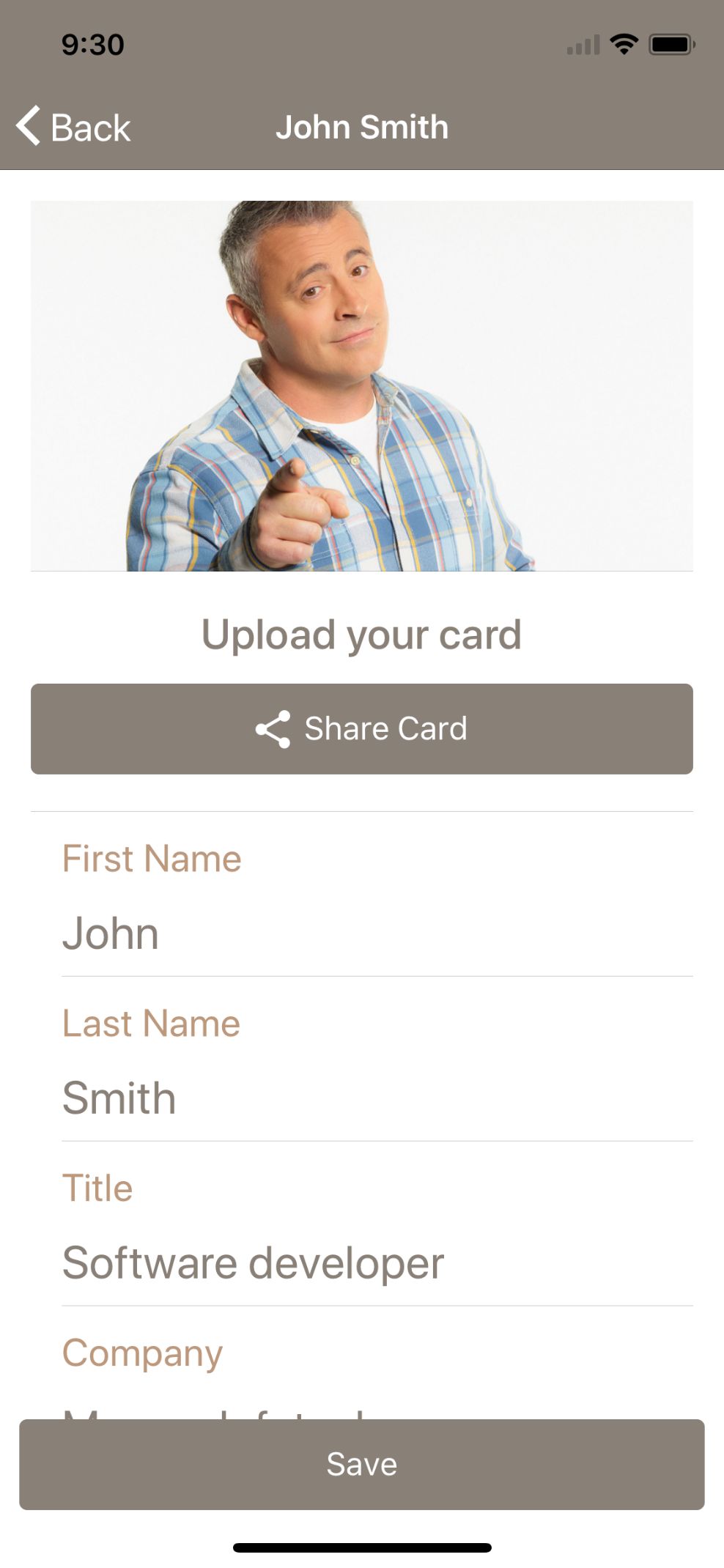
Task: Edit the First Name field
Action: point(377,933)
